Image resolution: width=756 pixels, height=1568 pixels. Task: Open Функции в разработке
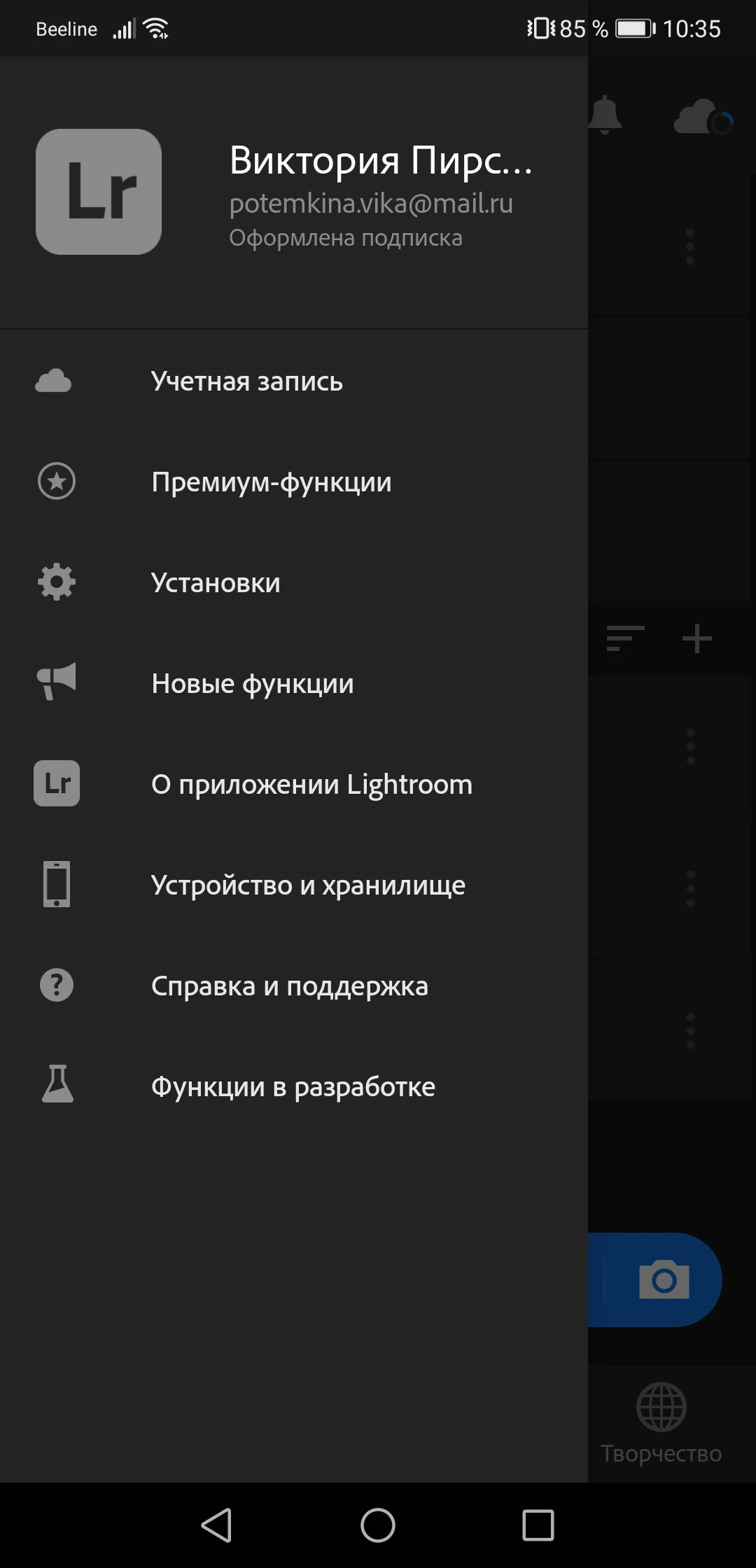coord(293,1087)
